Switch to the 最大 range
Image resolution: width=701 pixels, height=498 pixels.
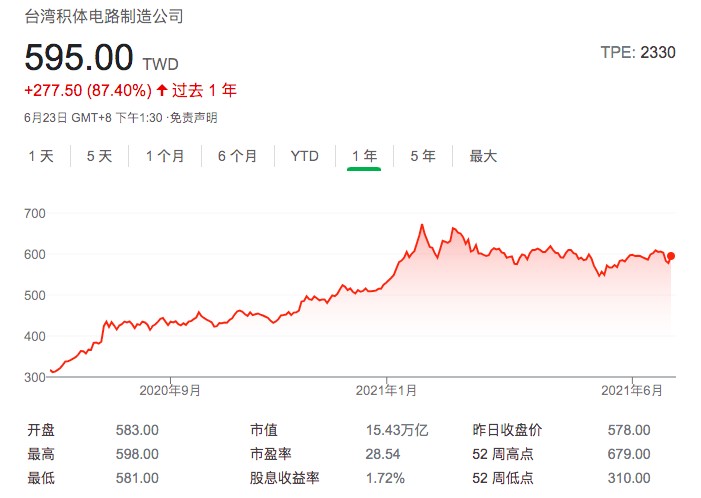pyautogui.click(x=483, y=156)
